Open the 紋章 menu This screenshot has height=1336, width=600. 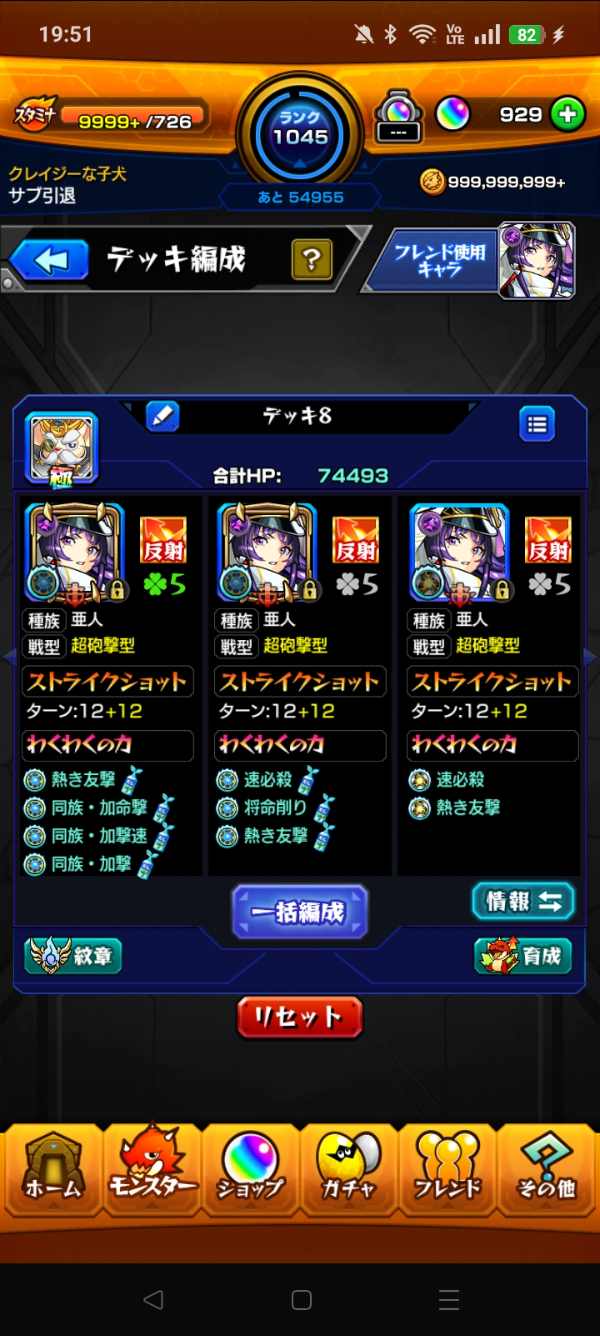73,956
